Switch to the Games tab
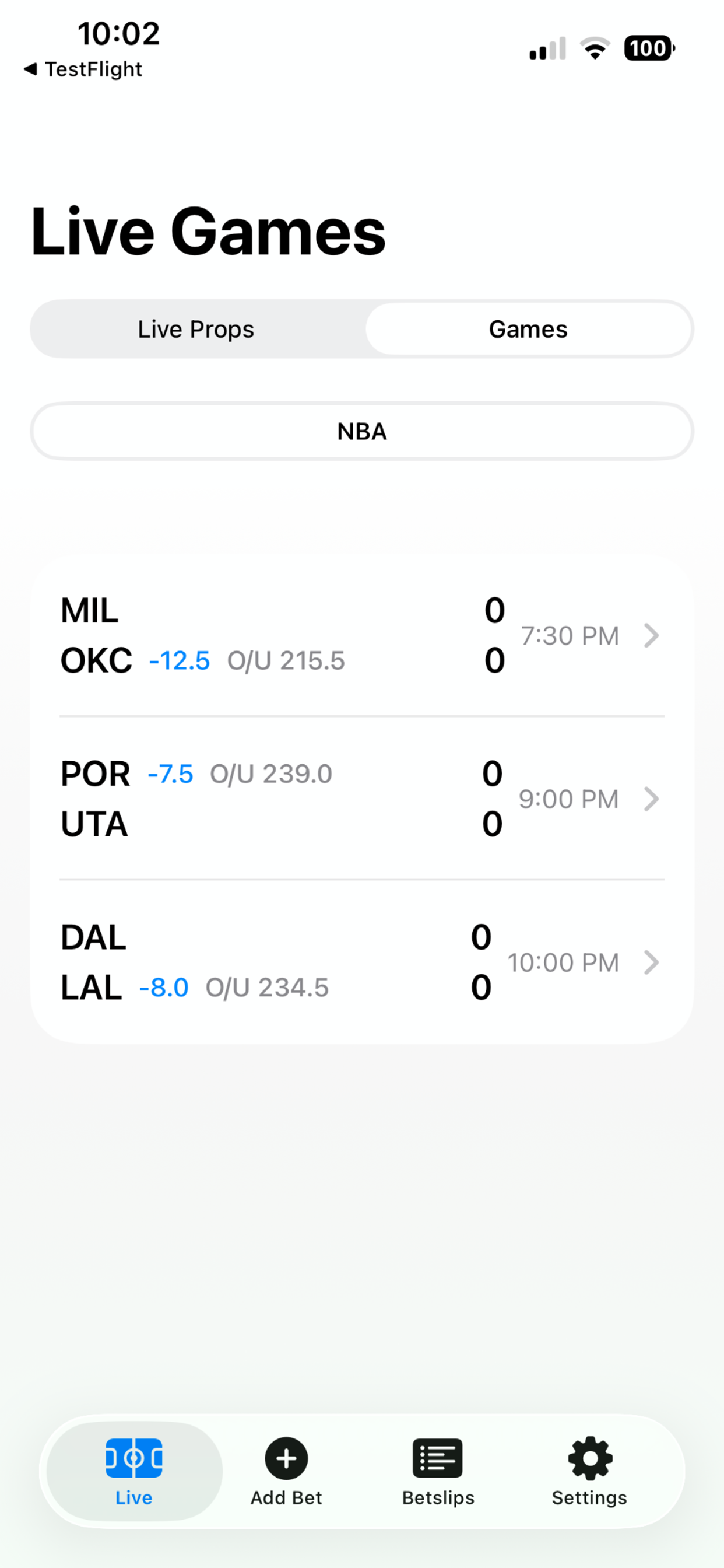Viewport: 724px width, 1568px height. 529,328
